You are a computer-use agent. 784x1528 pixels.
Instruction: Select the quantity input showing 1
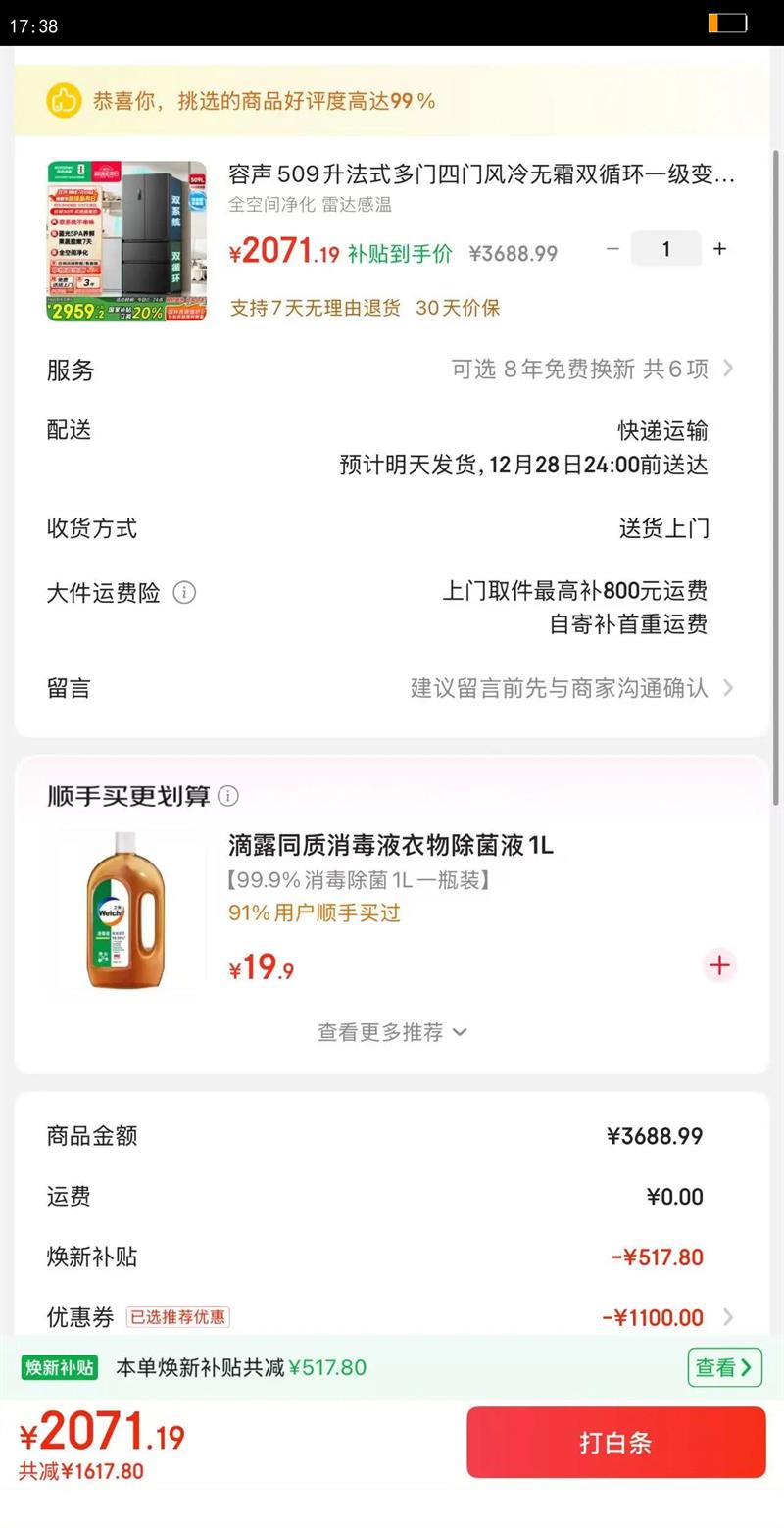point(666,249)
